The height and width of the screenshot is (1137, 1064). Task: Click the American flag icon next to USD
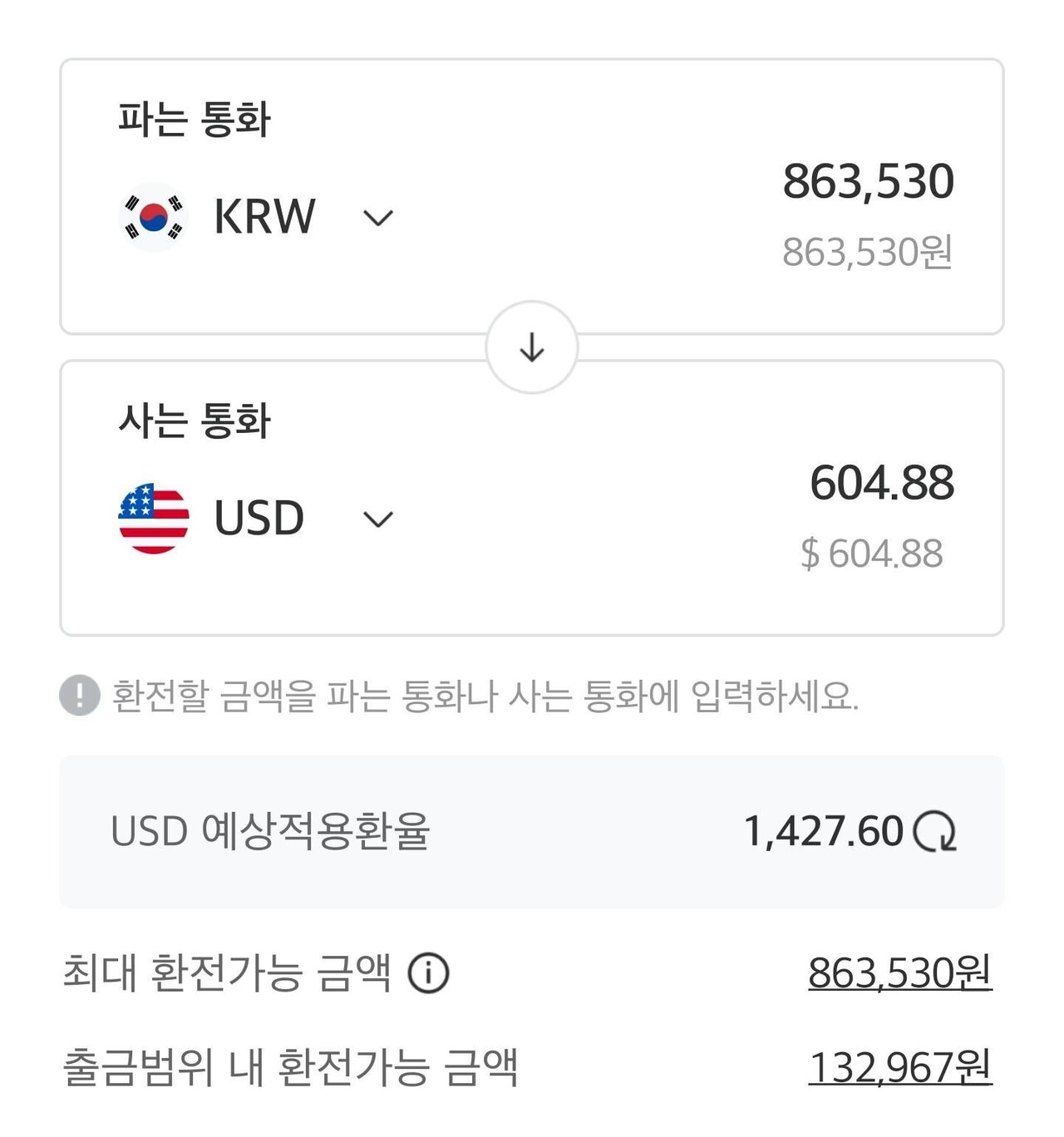154,518
